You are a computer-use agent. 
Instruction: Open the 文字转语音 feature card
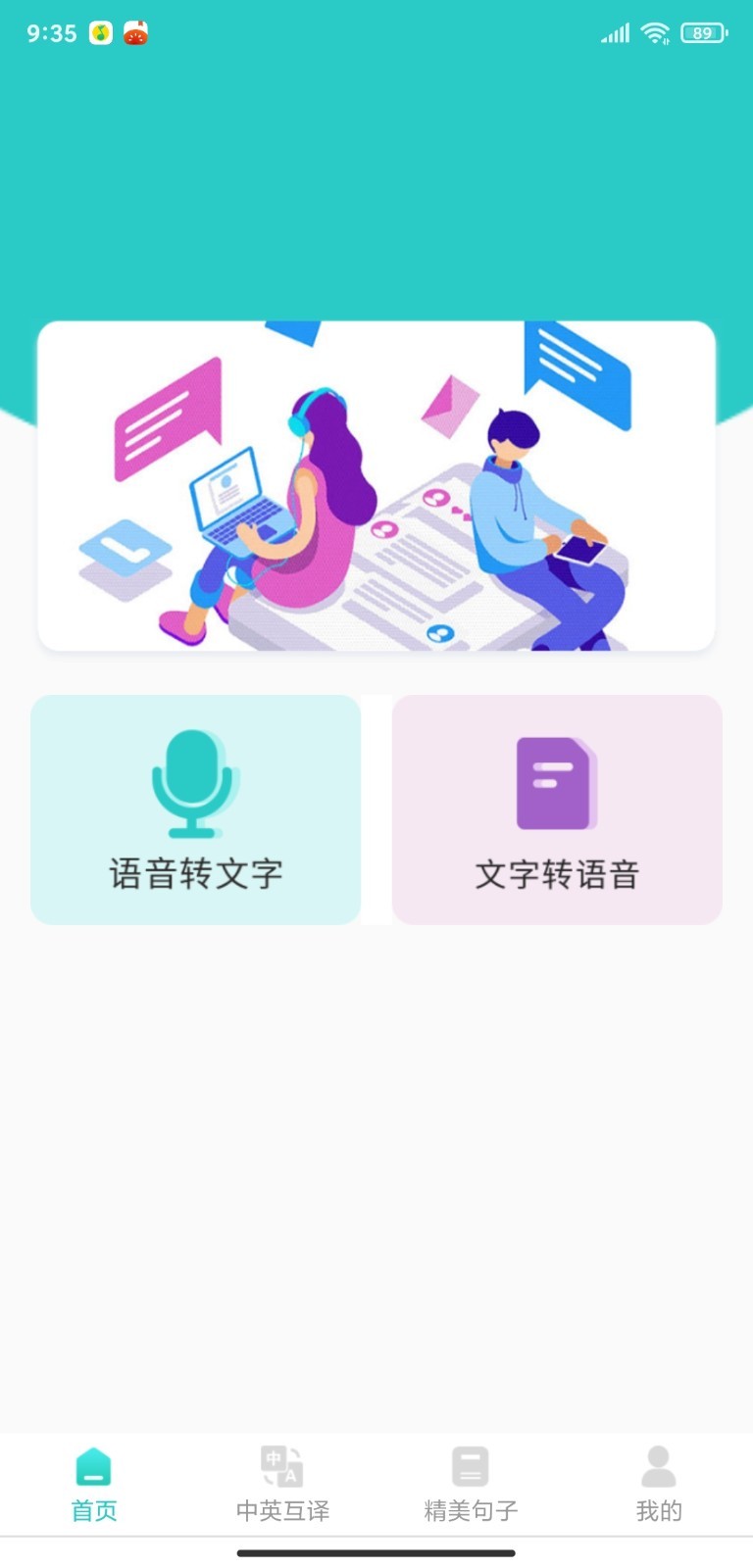tap(556, 809)
